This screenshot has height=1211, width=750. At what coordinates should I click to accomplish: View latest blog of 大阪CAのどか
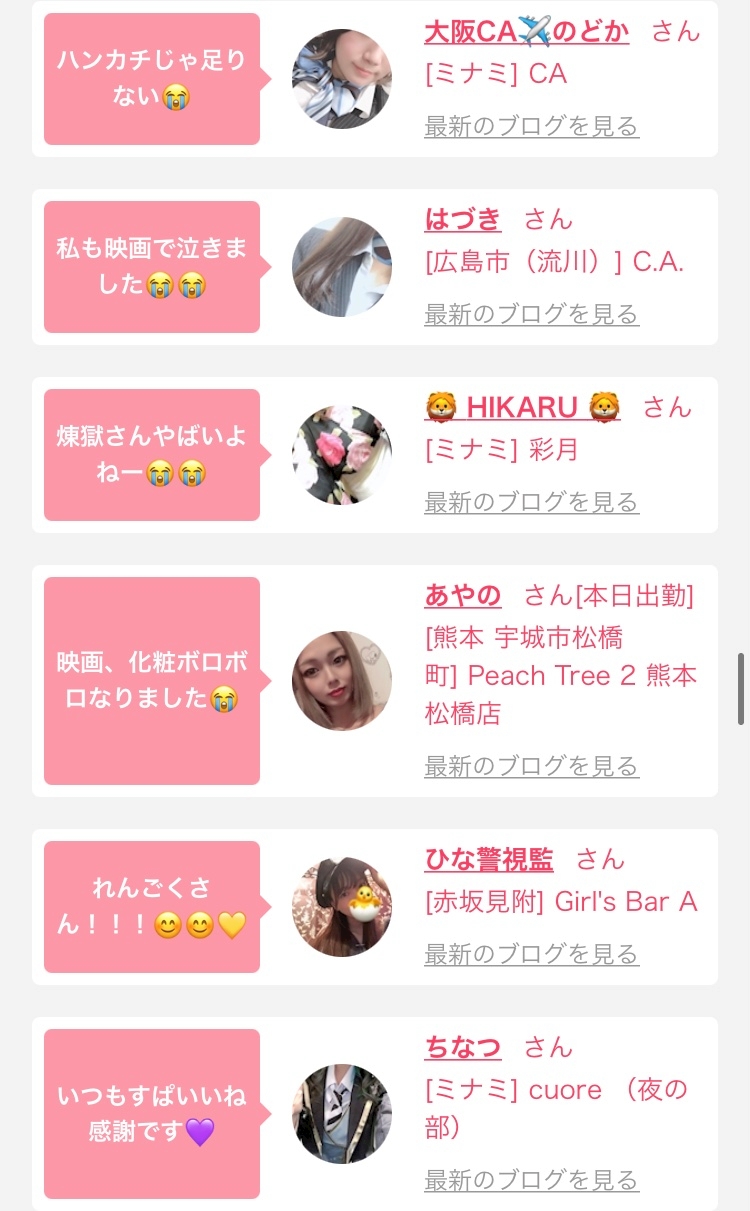pyautogui.click(x=532, y=127)
